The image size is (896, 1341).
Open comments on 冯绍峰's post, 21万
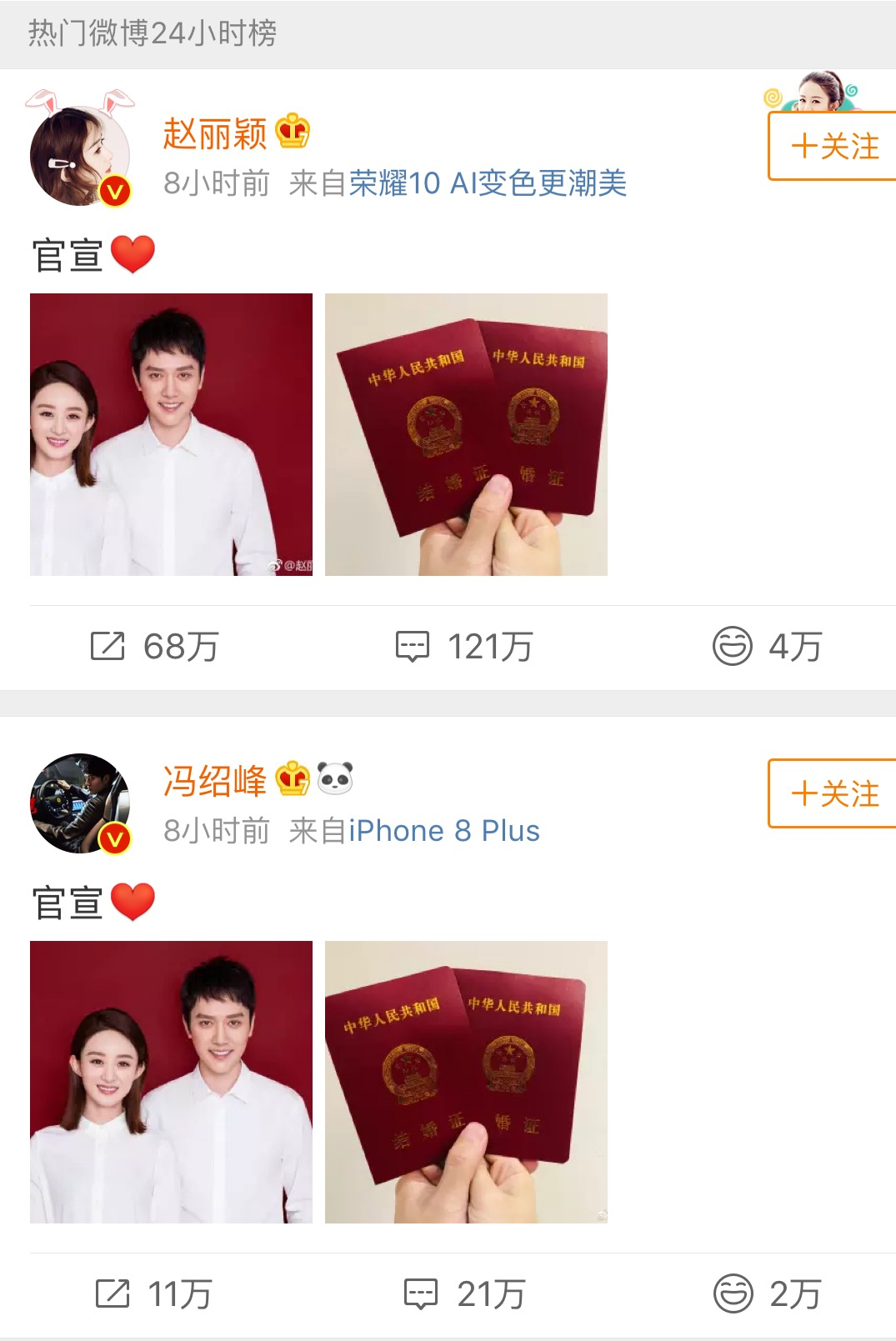[464, 1294]
